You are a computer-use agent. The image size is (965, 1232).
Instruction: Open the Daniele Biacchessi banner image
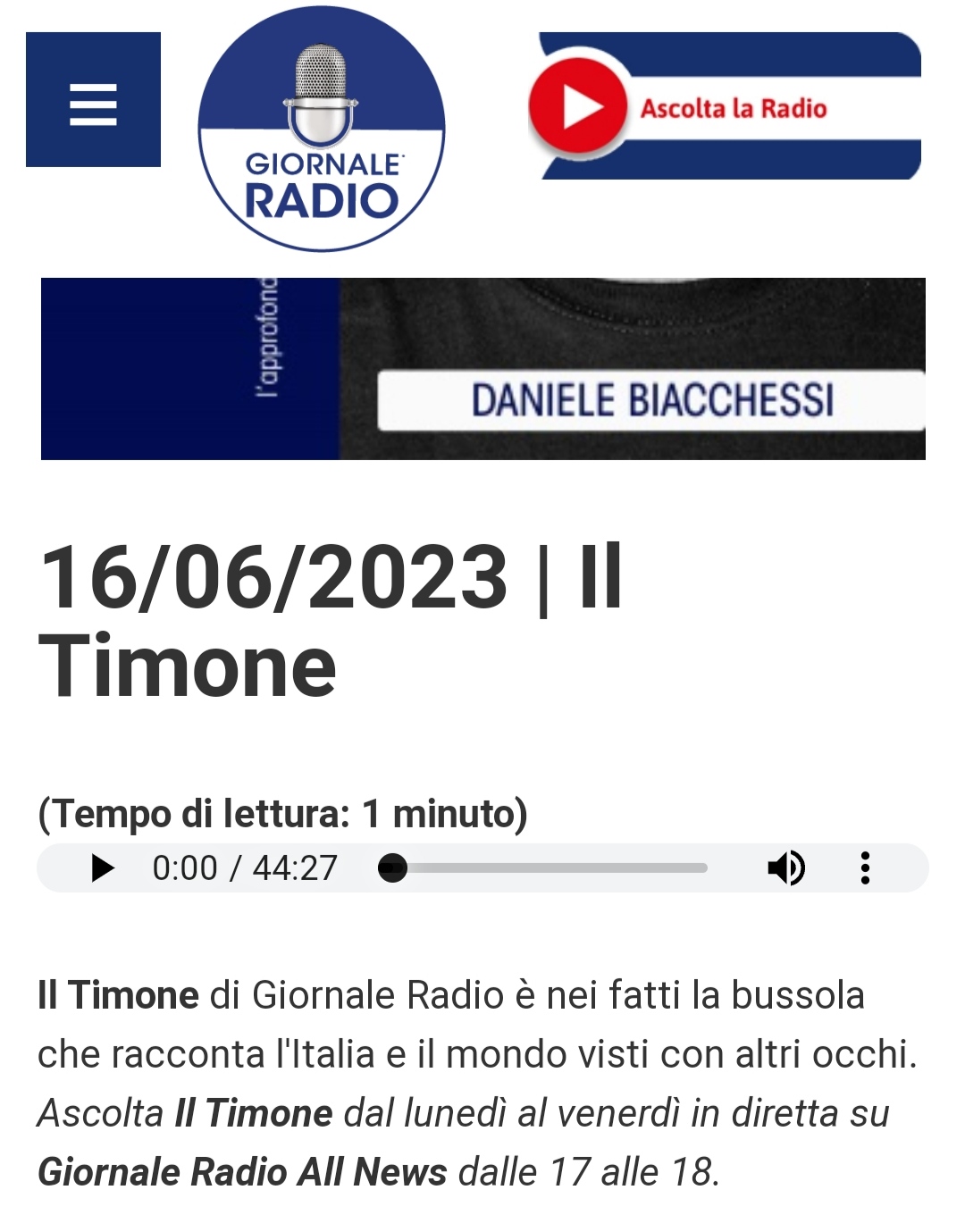(482, 369)
